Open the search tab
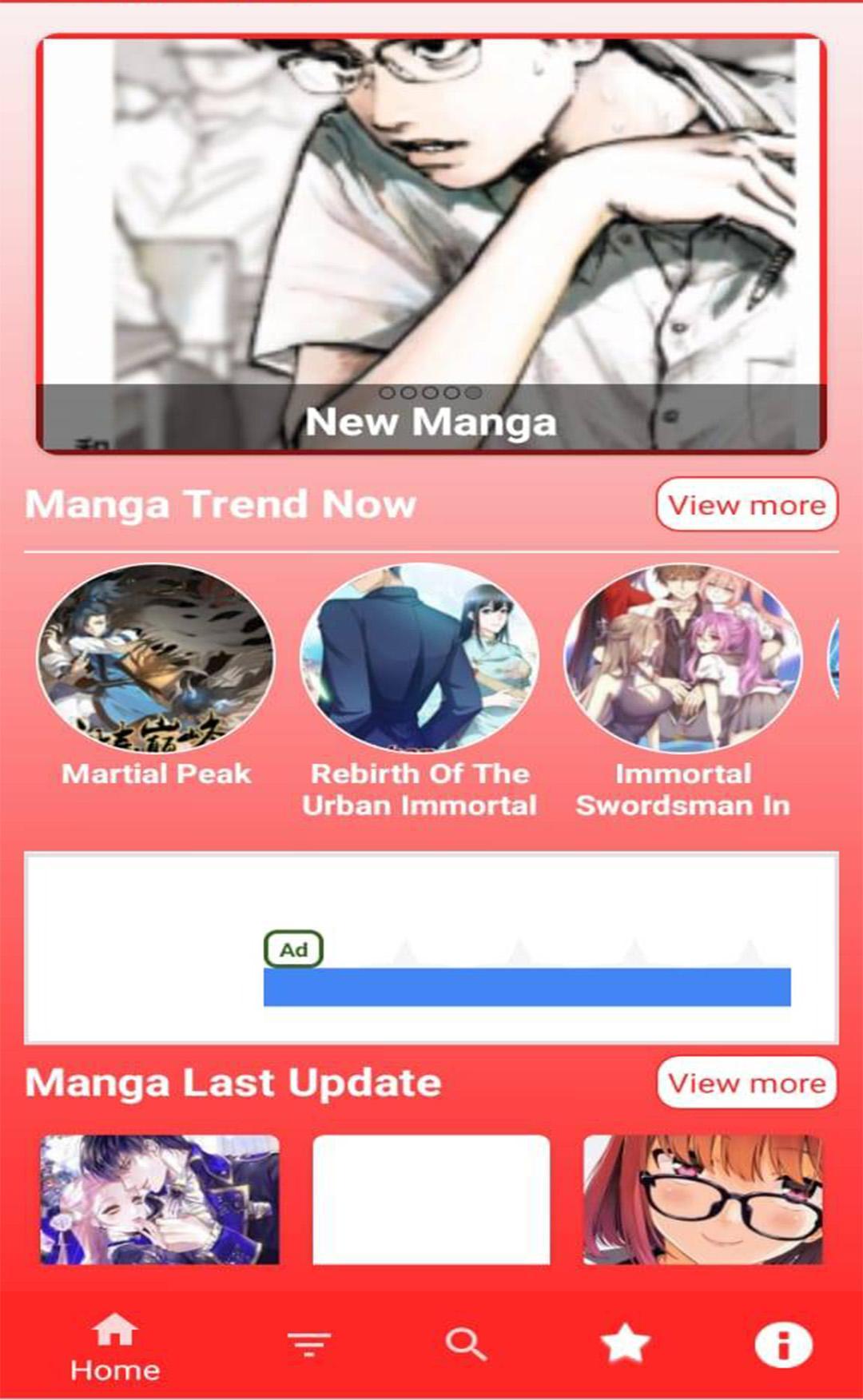This screenshot has height=1400, width=863. 466,1344
